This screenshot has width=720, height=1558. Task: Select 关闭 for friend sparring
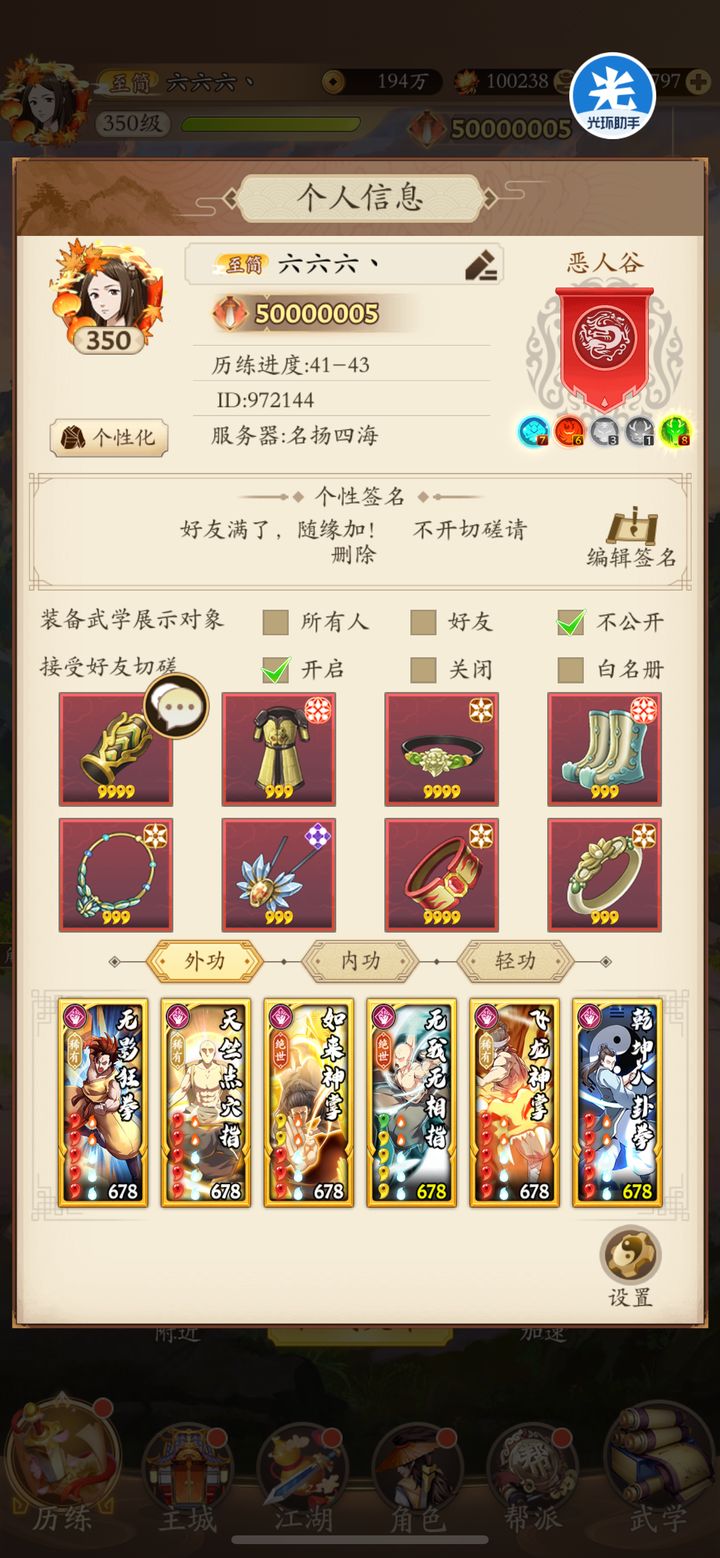tap(423, 669)
